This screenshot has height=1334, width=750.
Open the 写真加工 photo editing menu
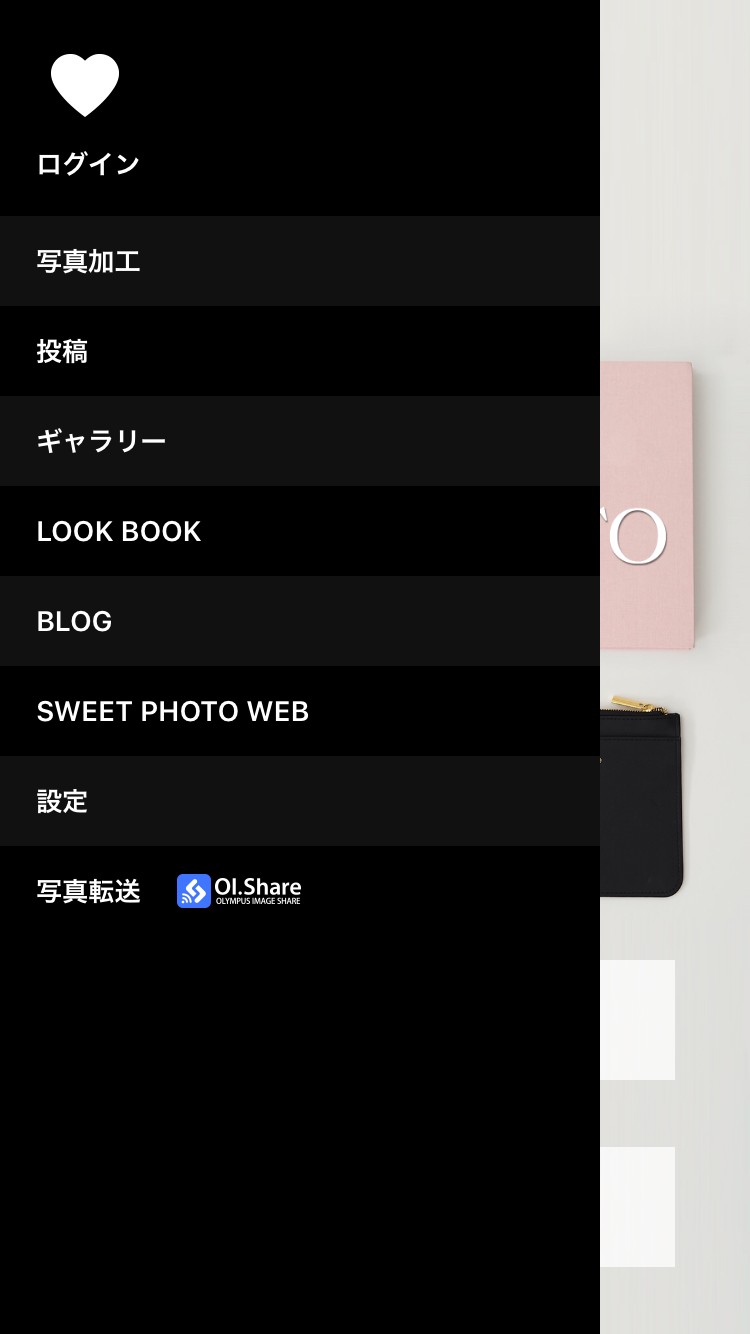click(300, 261)
